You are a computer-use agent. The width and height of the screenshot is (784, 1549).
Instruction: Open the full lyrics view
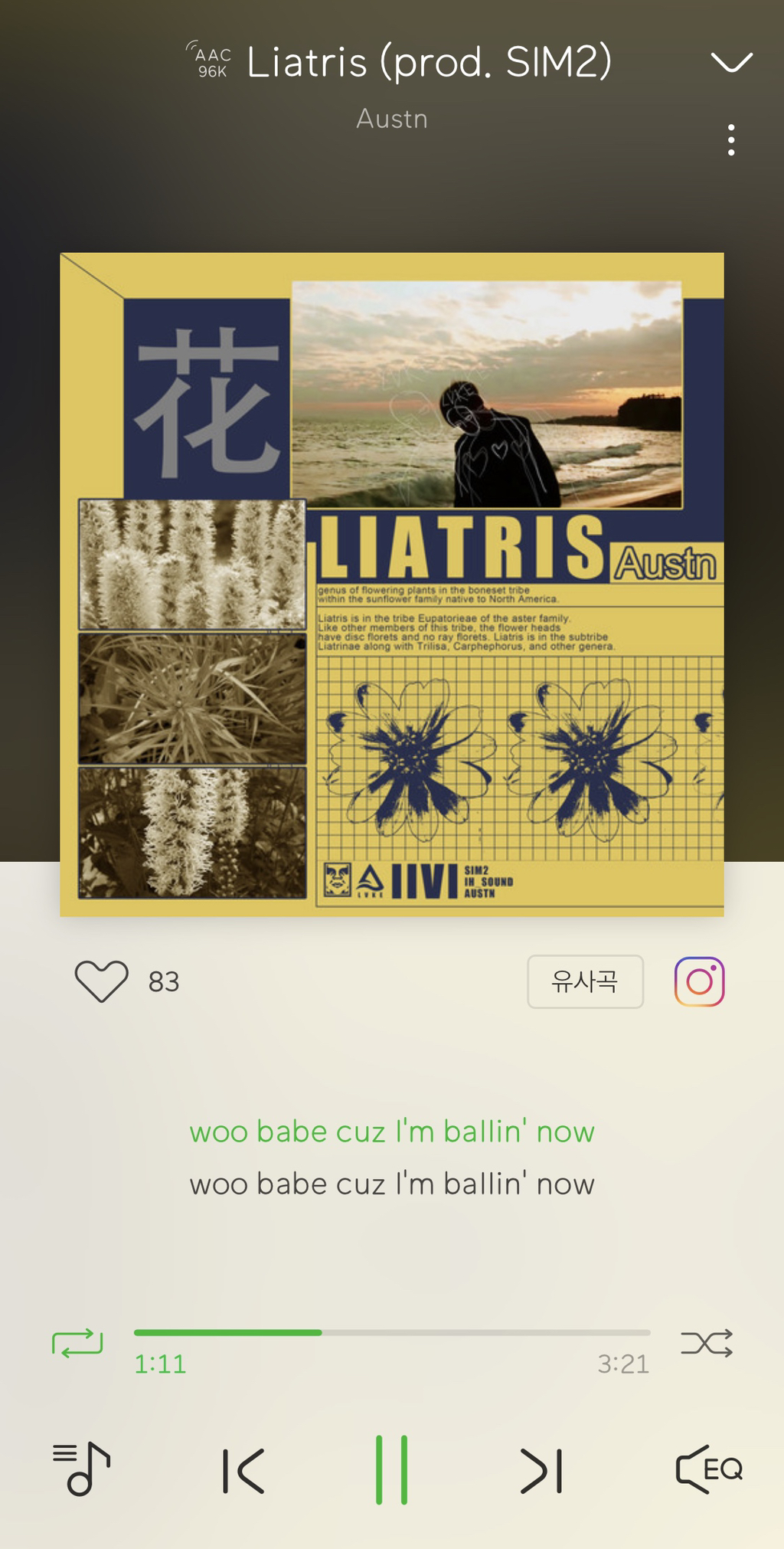[x=392, y=1158]
